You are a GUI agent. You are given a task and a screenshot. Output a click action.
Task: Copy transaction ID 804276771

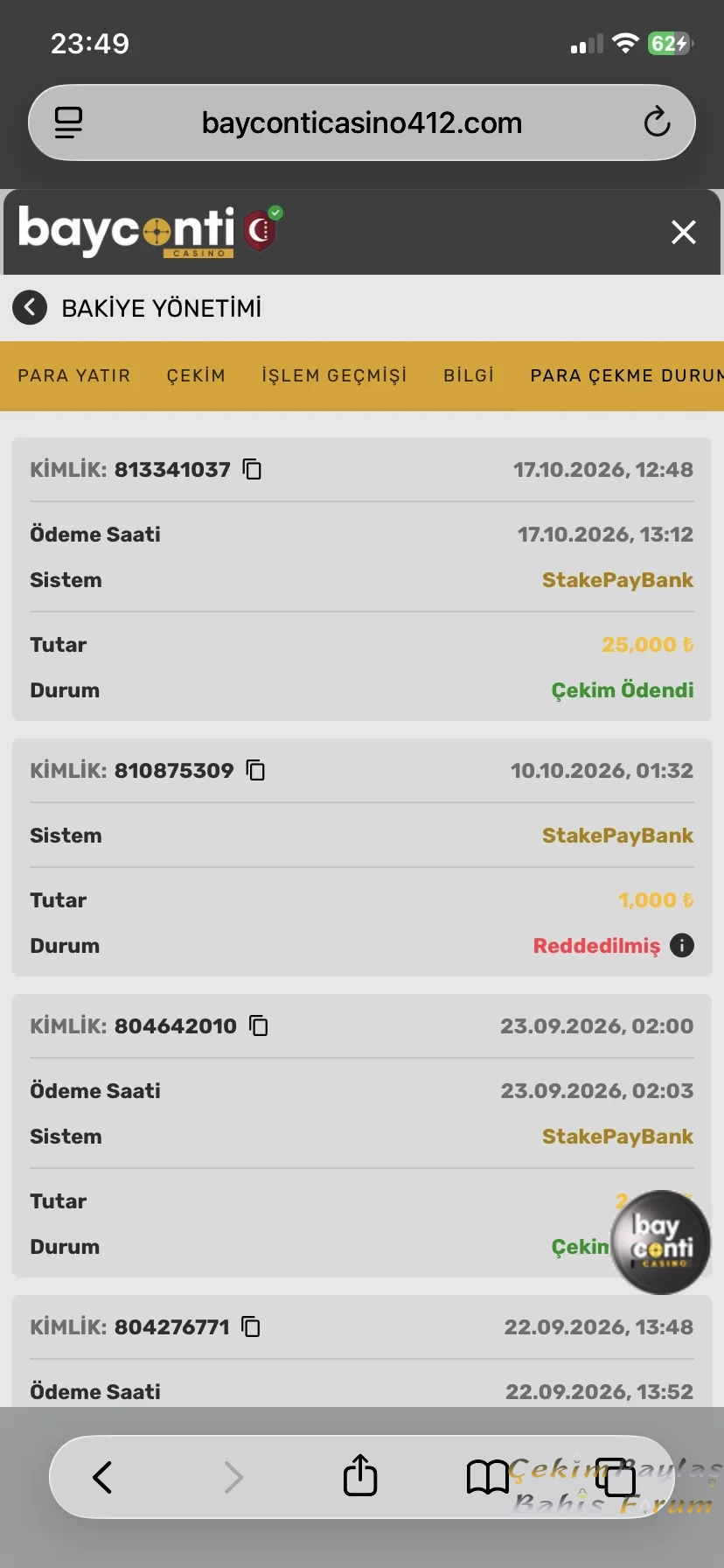coord(251,1326)
